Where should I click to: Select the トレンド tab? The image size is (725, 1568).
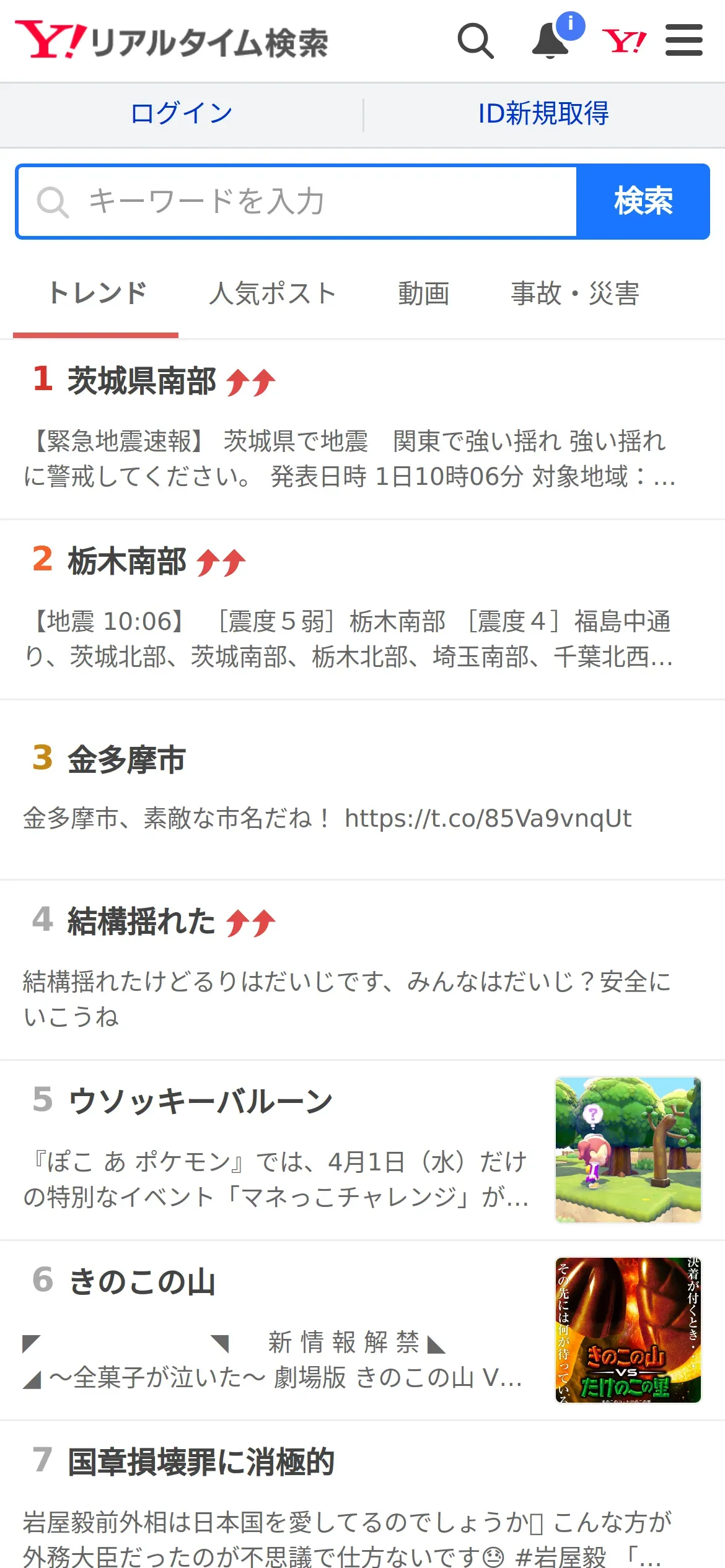[x=97, y=294]
